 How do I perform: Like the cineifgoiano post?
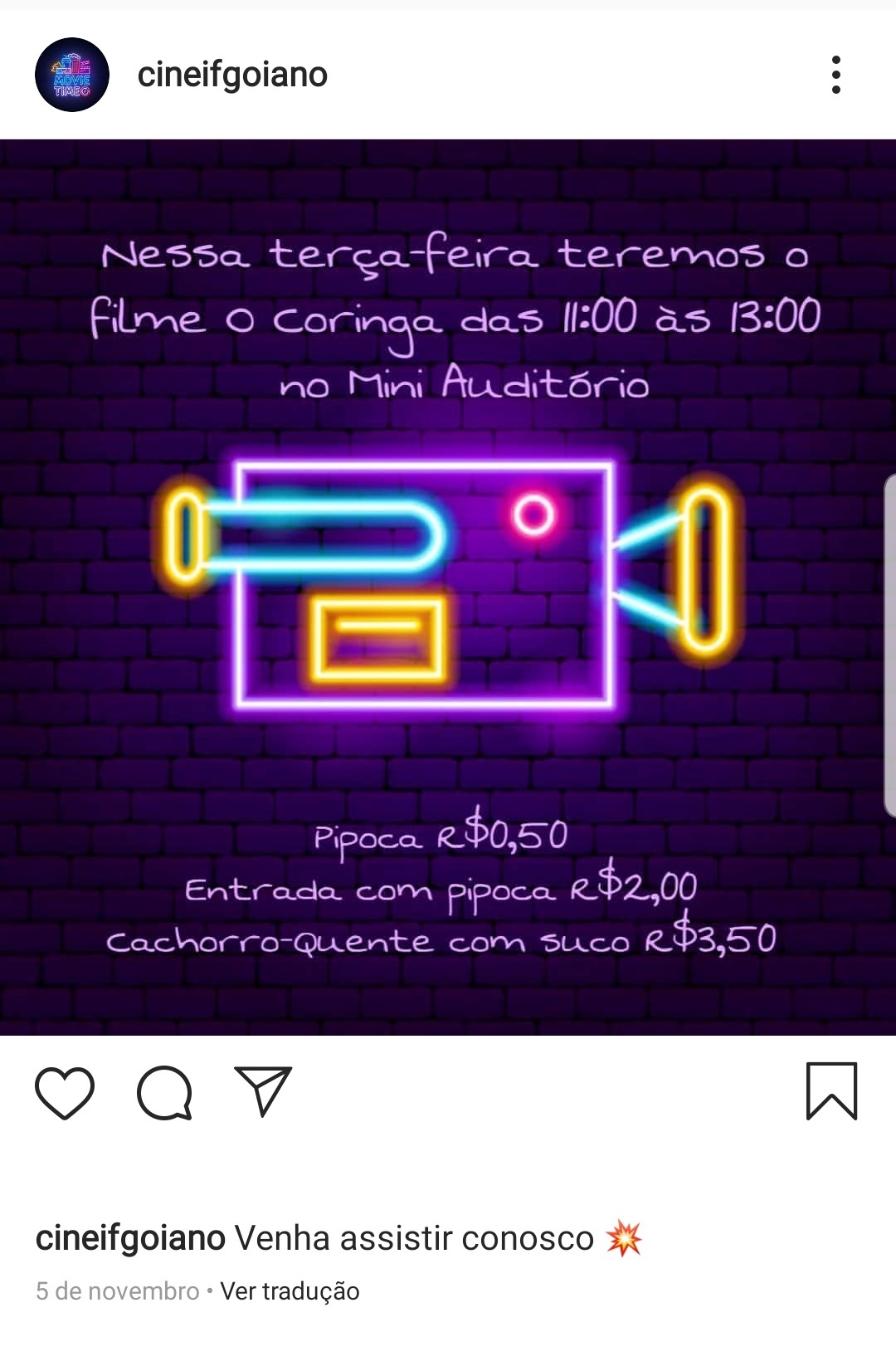[65, 1092]
